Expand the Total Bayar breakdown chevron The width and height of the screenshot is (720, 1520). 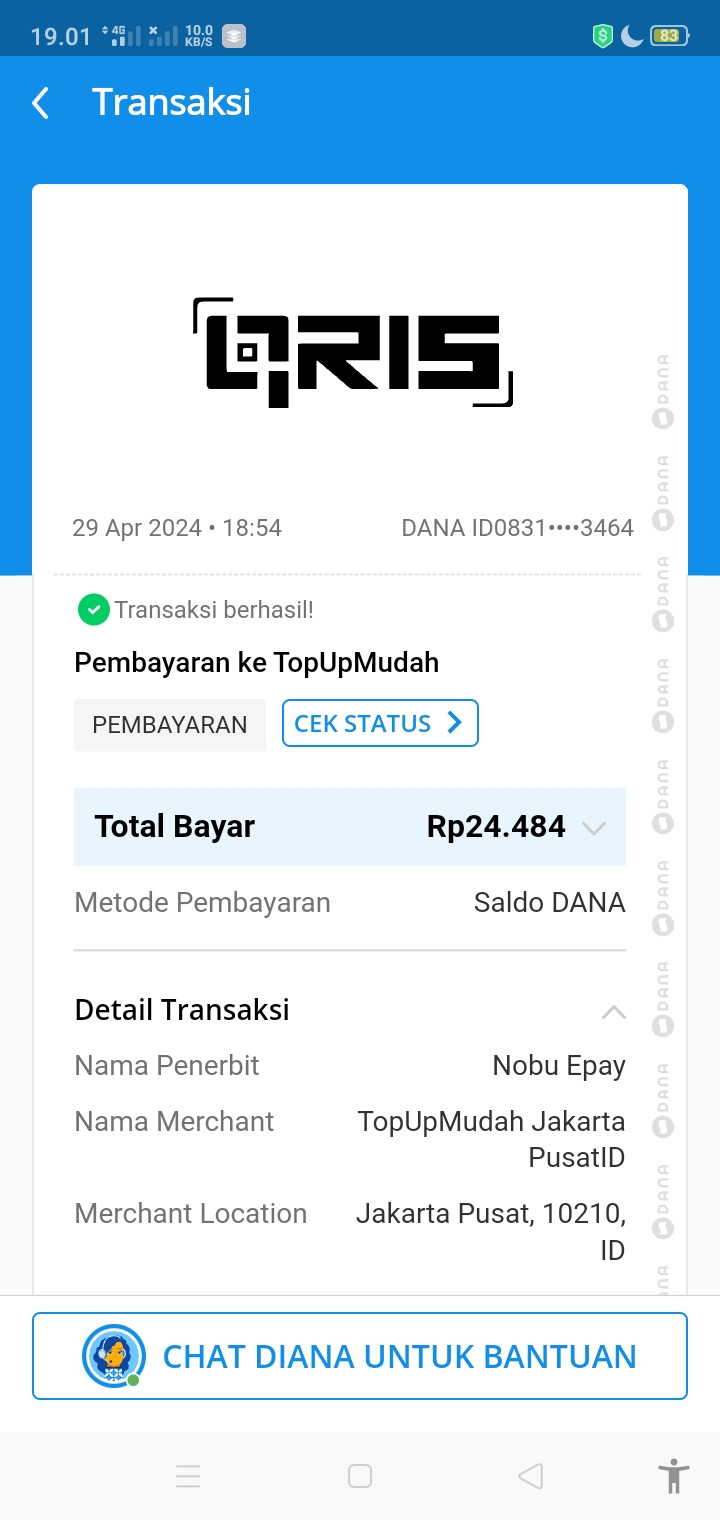click(x=594, y=828)
